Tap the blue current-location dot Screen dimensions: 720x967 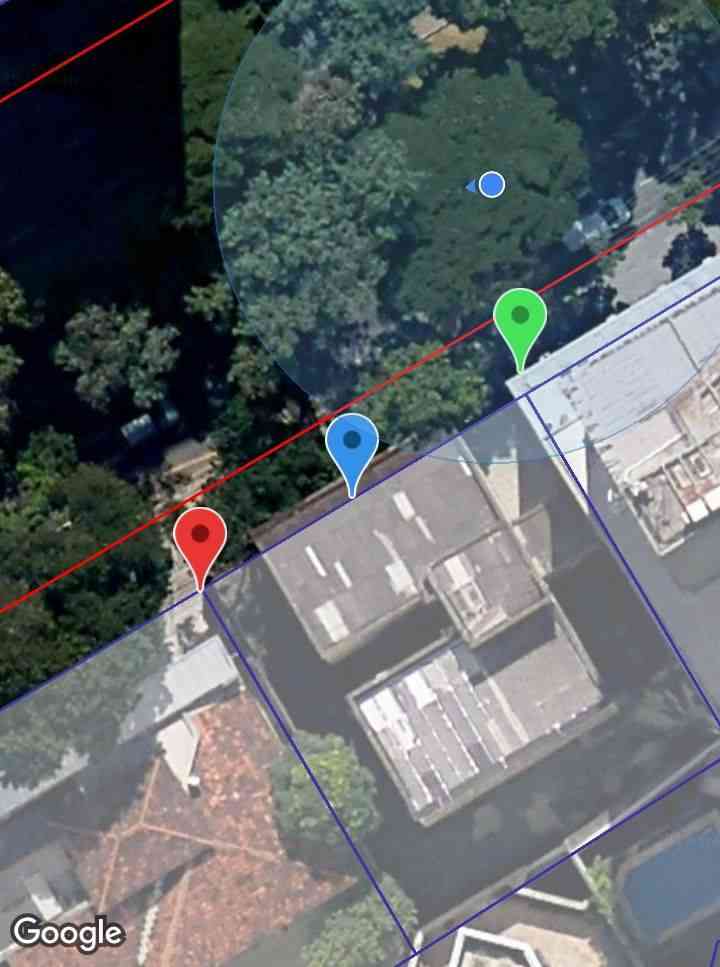click(491, 185)
